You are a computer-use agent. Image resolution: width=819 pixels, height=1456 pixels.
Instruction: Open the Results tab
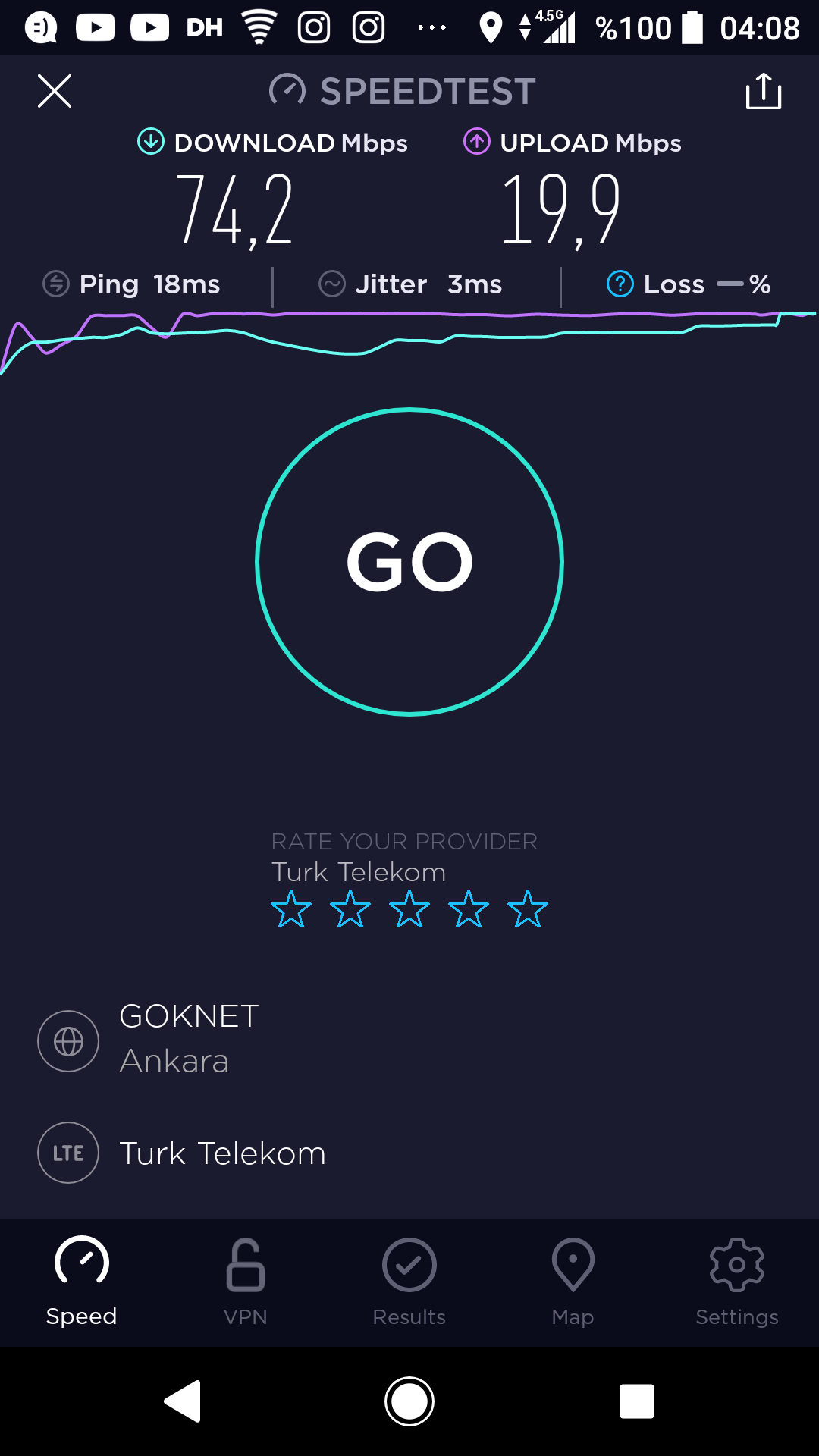[x=409, y=1282]
